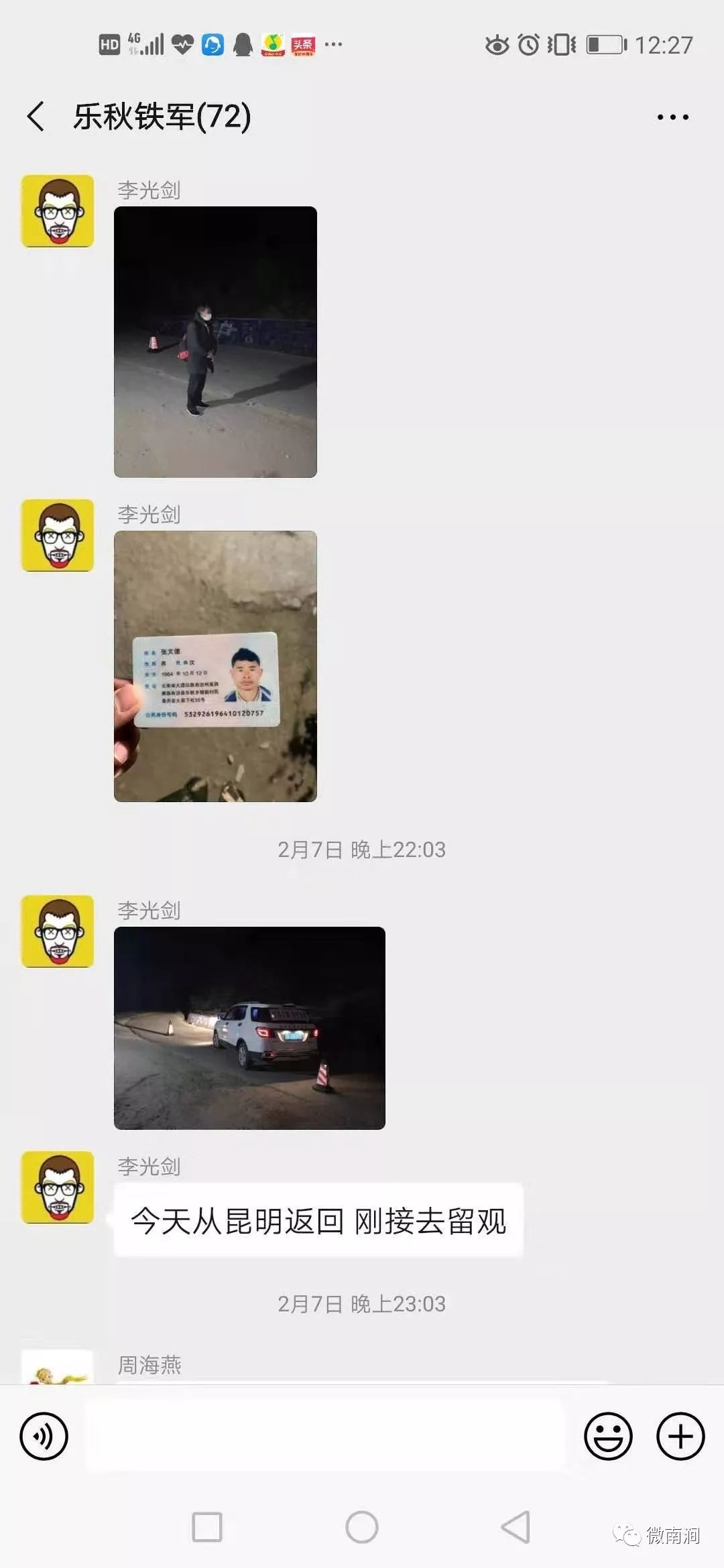Open the night photo of a person standing
The width and height of the screenshot is (724, 1568).
pos(215,342)
